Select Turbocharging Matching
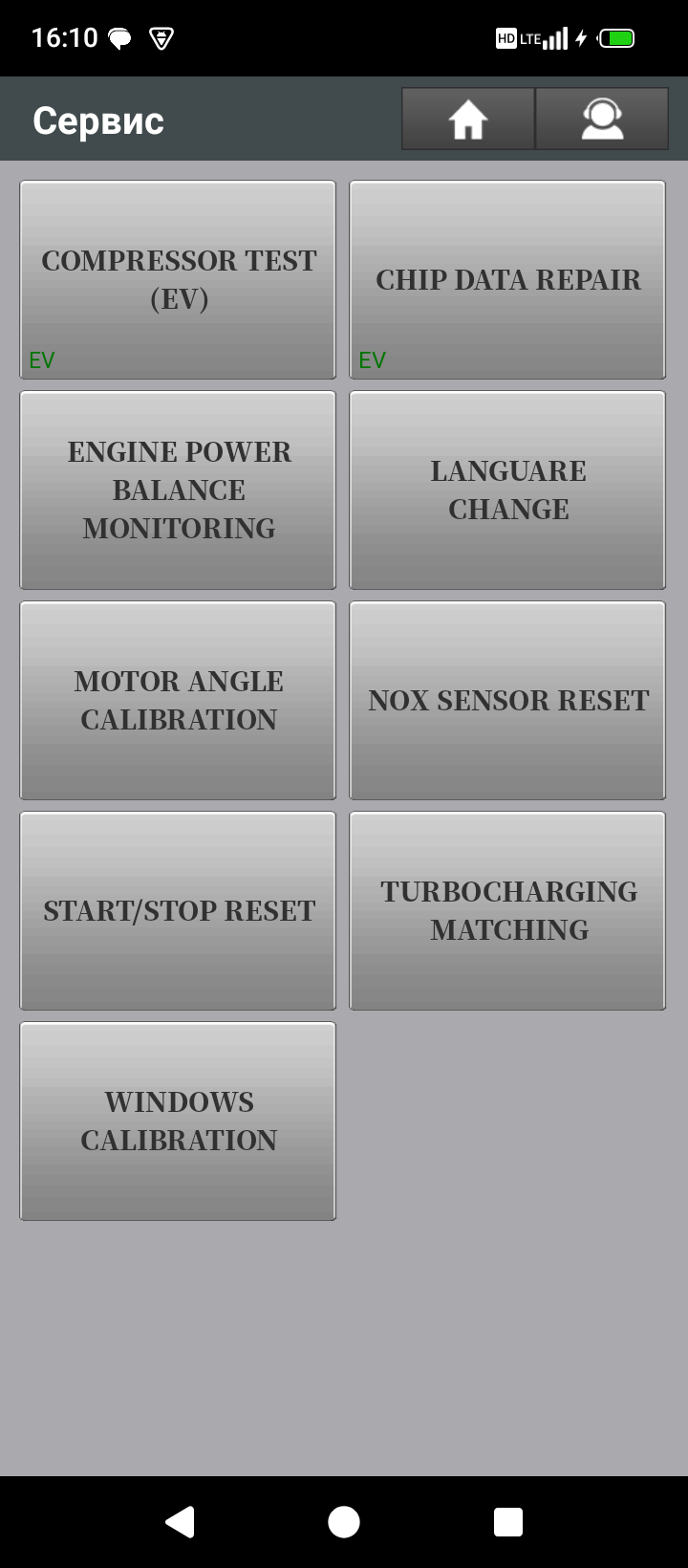The image size is (688, 1568). pos(507,910)
